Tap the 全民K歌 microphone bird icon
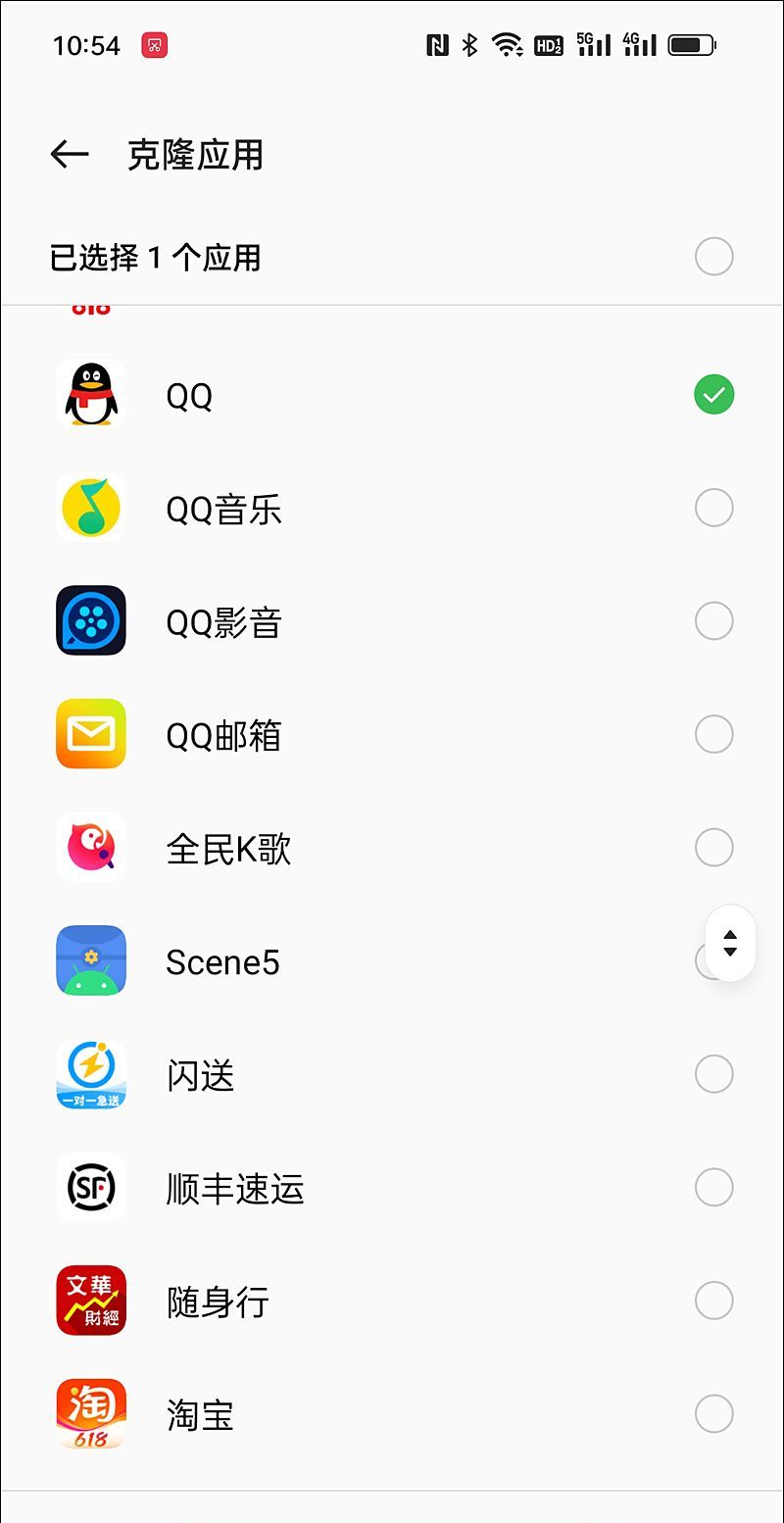784x1523 pixels. point(90,848)
